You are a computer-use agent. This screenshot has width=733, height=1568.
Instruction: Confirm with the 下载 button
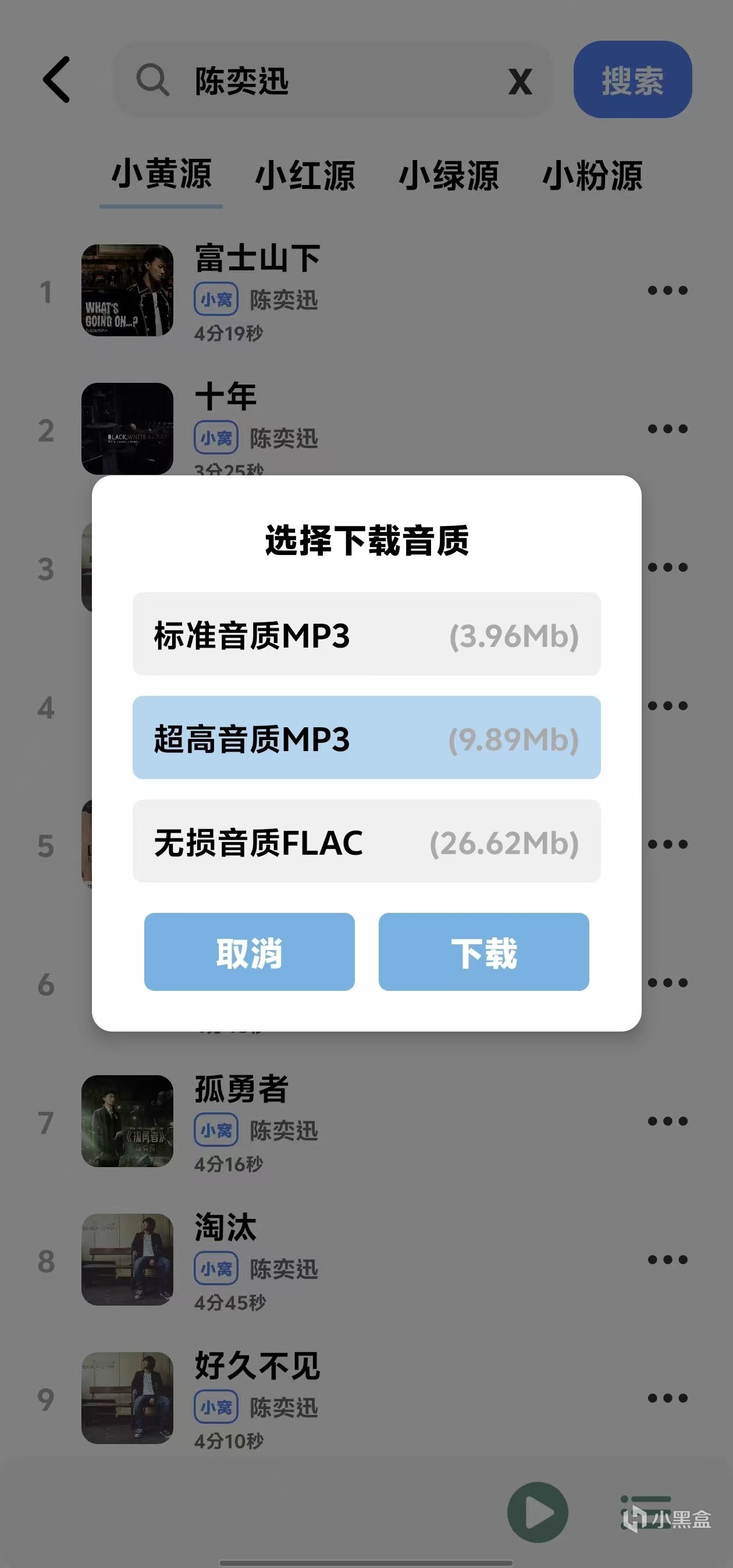[x=483, y=952]
